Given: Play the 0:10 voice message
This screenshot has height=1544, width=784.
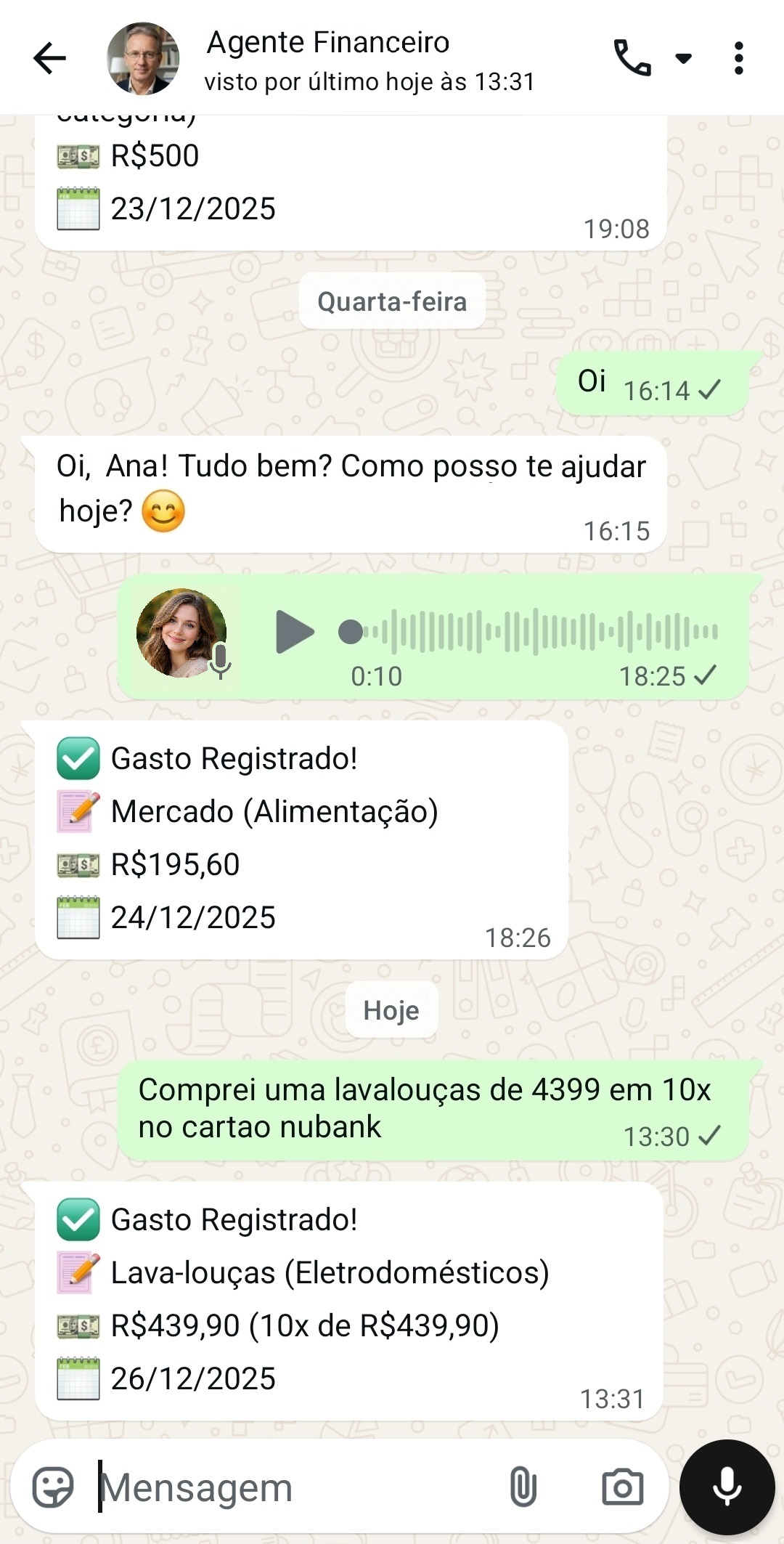Looking at the screenshot, I should click(294, 632).
